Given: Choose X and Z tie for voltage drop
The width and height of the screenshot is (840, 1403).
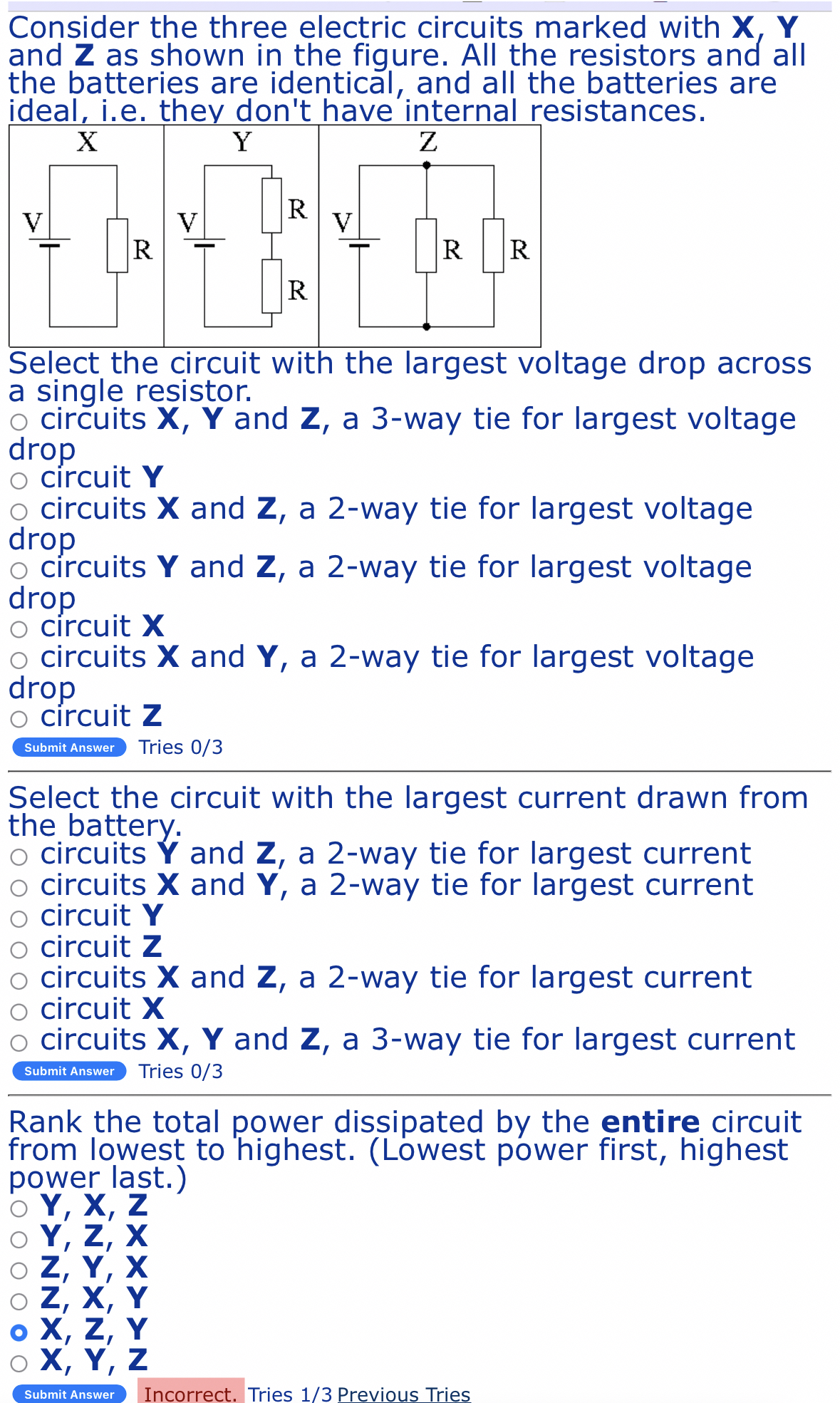Looking at the screenshot, I should click(x=19, y=512).
